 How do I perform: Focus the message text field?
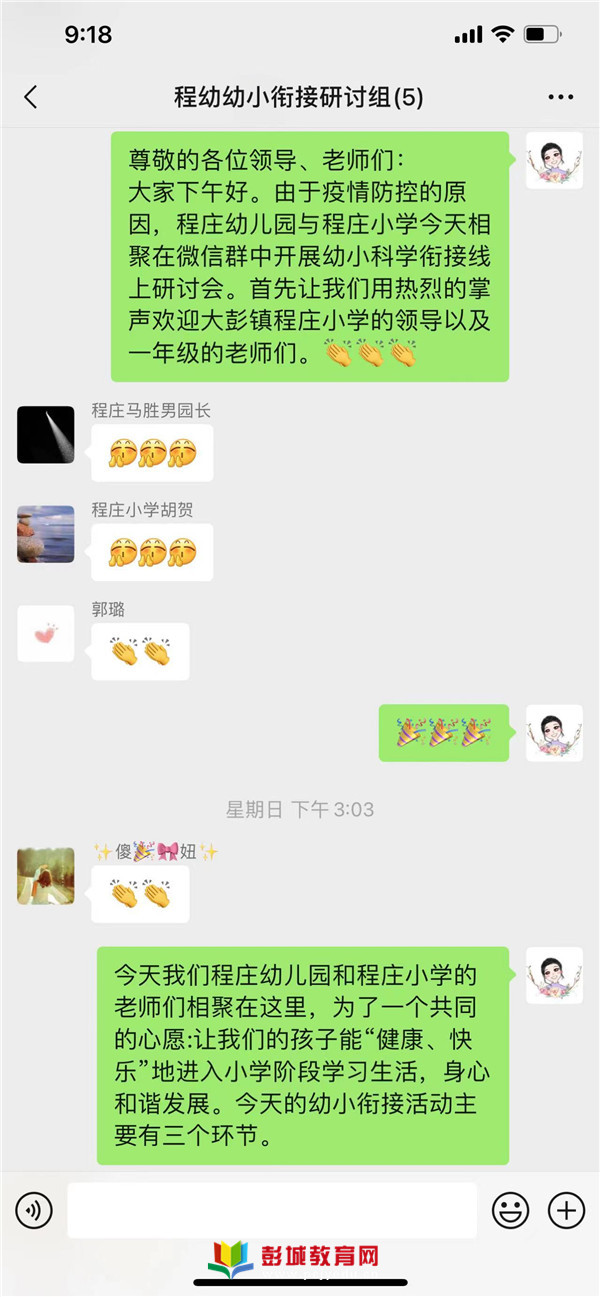click(x=272, y=1211)
